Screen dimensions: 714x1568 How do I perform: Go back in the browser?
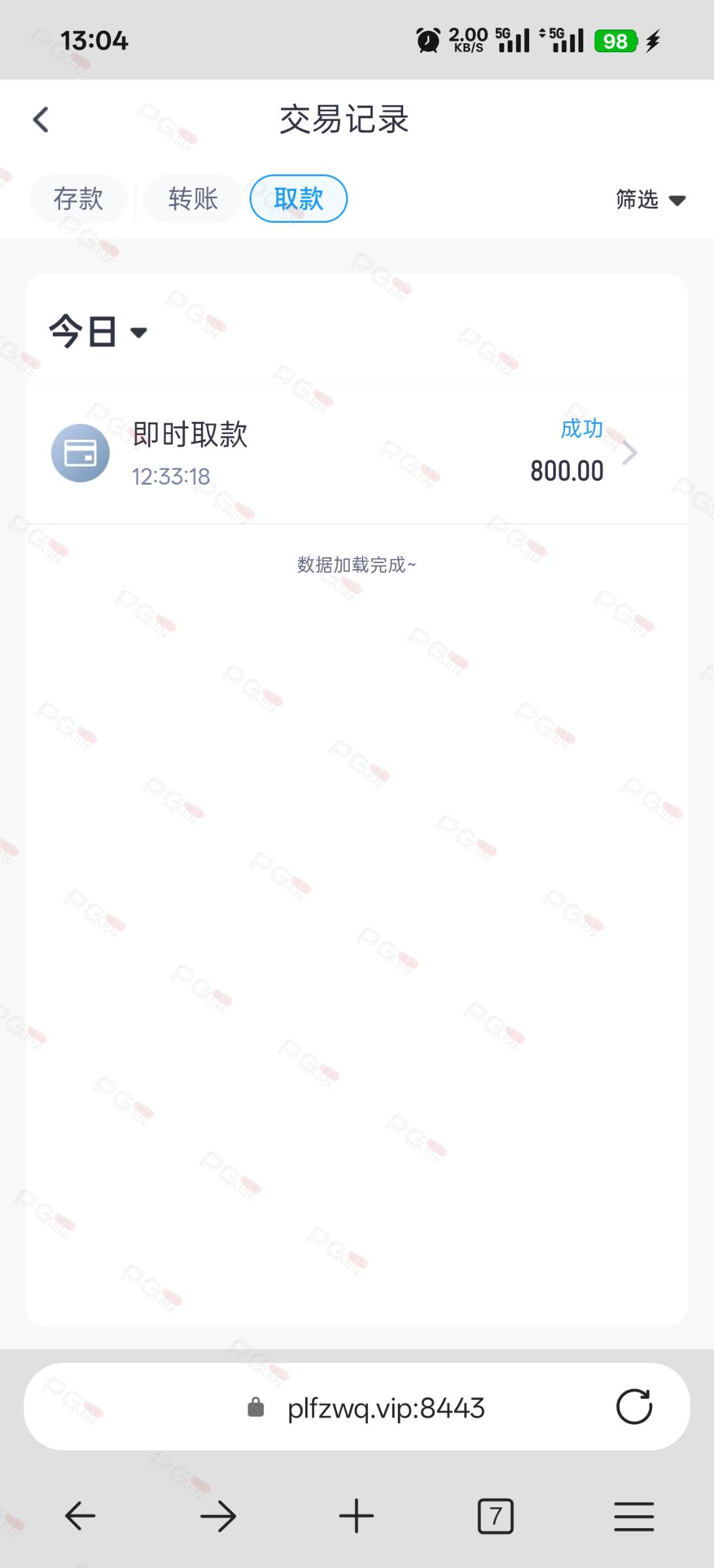80,1516
